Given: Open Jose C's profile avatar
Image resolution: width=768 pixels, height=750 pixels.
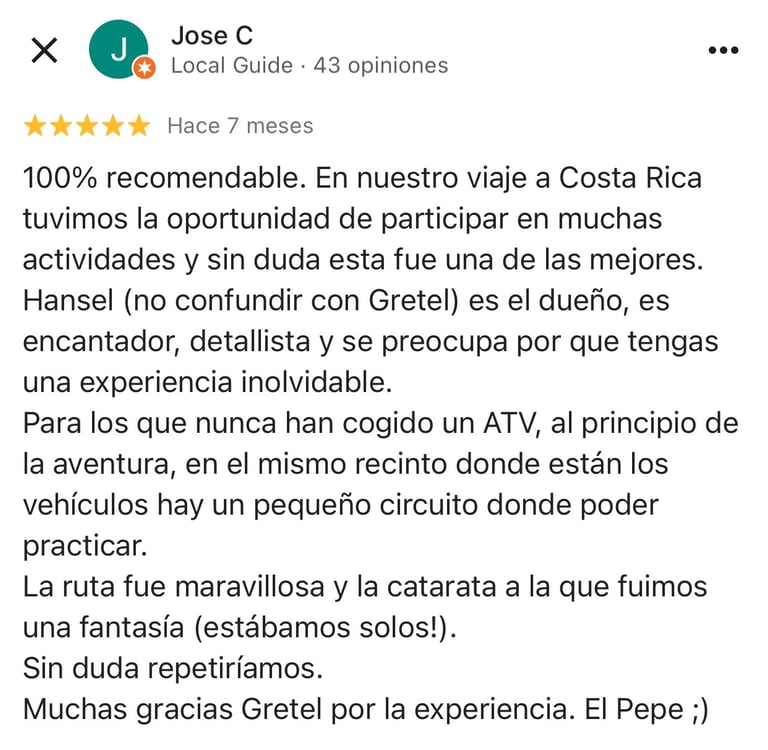Looking at the screenshot, I should point(118,50).
